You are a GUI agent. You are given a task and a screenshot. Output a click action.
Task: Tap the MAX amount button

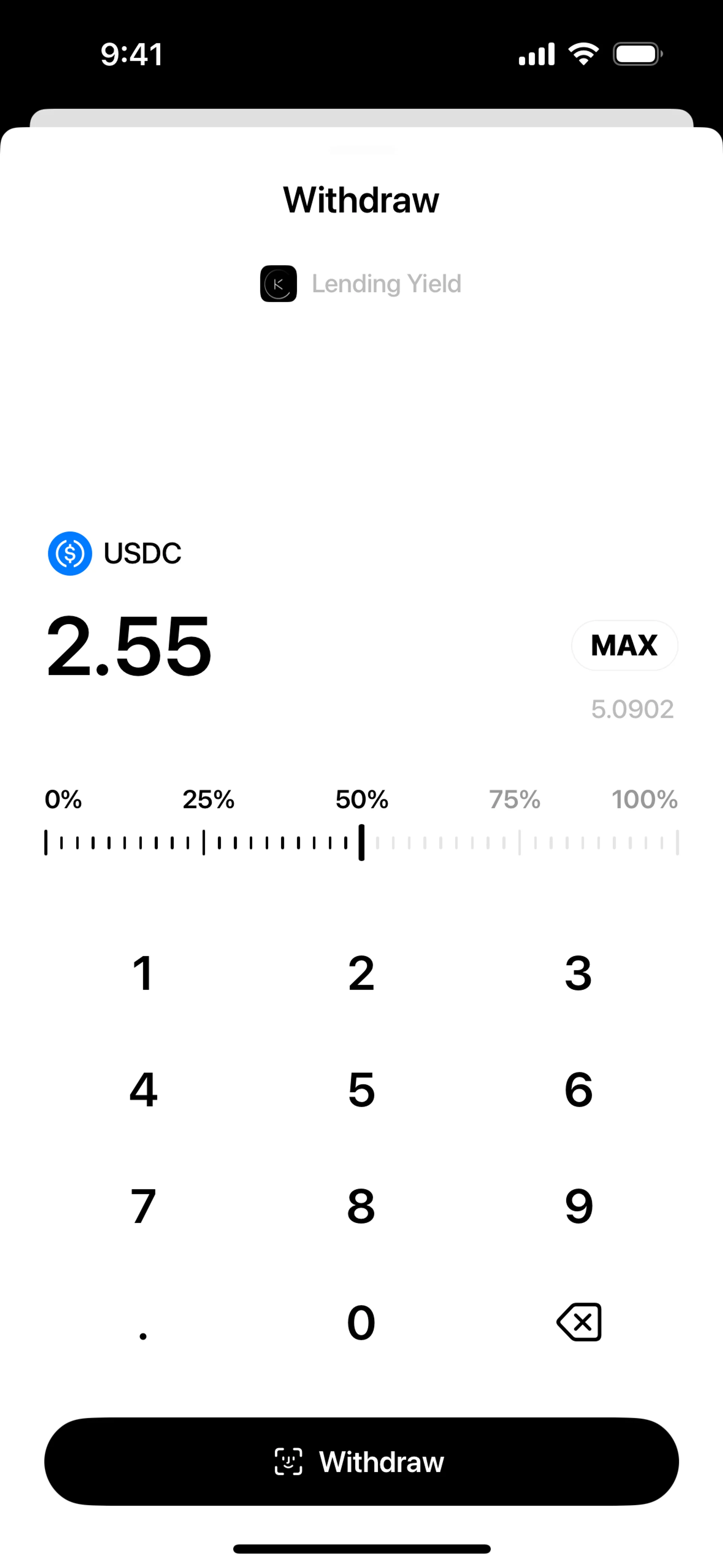624,645
